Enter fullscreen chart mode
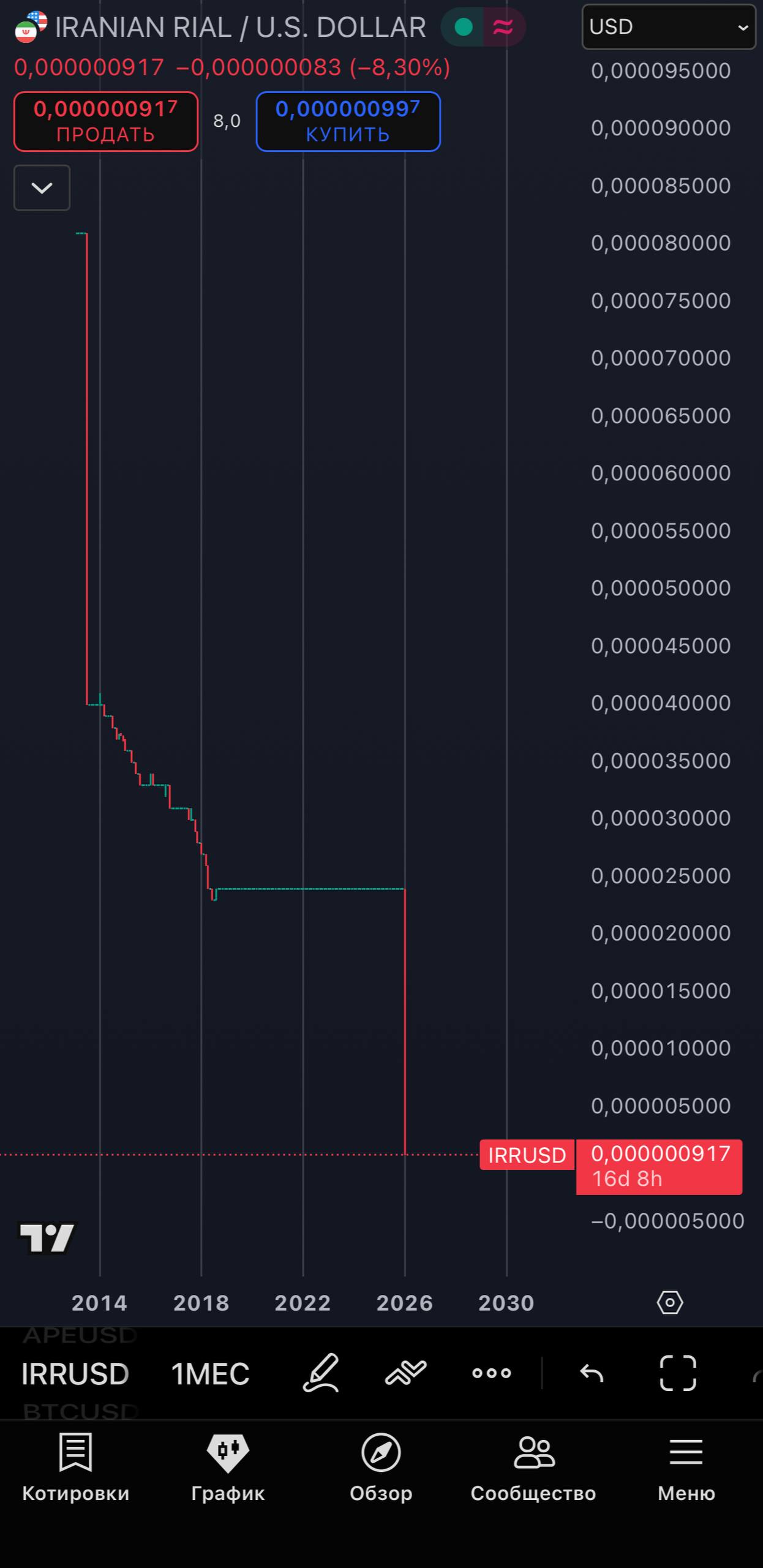This screenshot has height=1568, width=763. [678, 1373]
